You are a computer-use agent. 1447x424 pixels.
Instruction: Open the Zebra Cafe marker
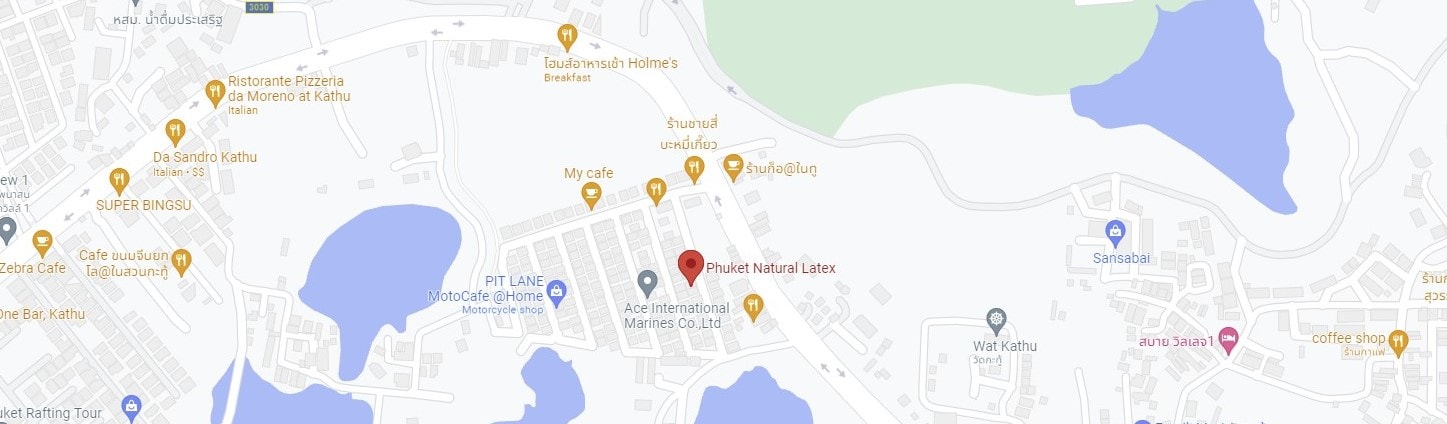point(42,242)
